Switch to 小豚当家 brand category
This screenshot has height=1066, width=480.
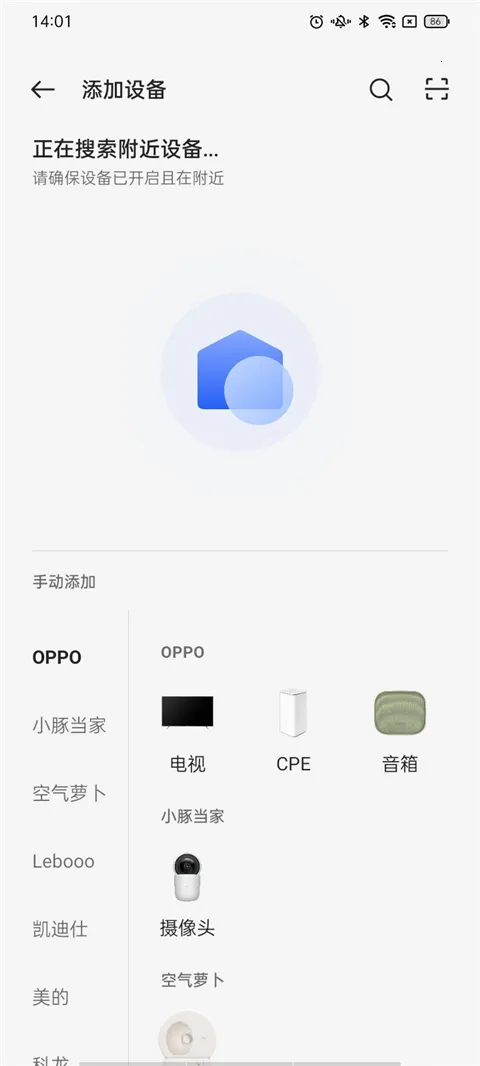[69, 725]
